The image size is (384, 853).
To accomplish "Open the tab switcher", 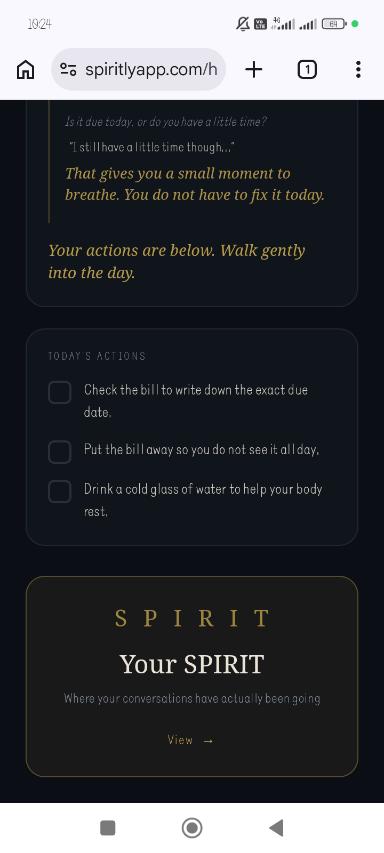I will click(x=307, y=70).
